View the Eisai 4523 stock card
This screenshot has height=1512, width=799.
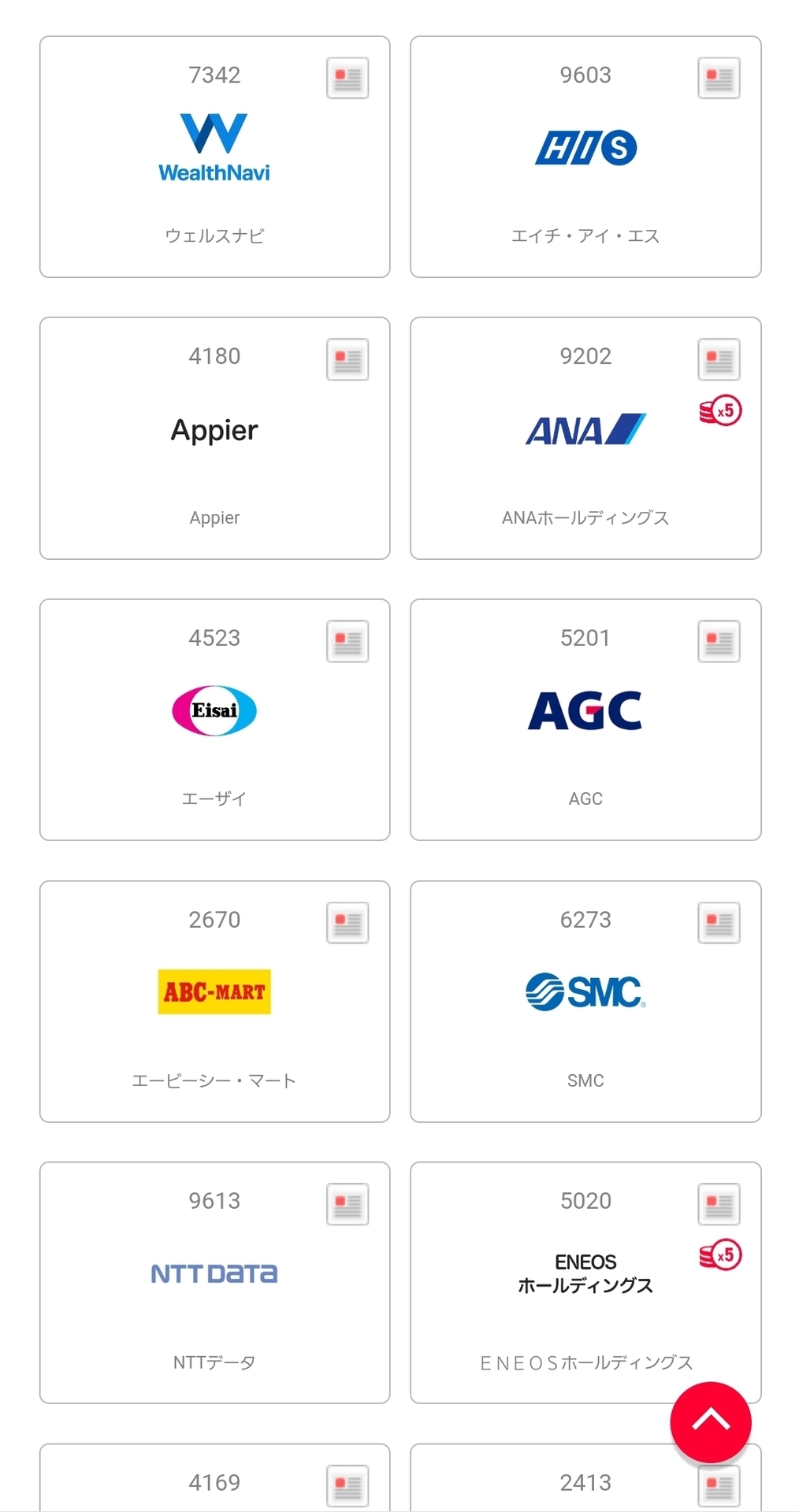click(x=214, y=720)
